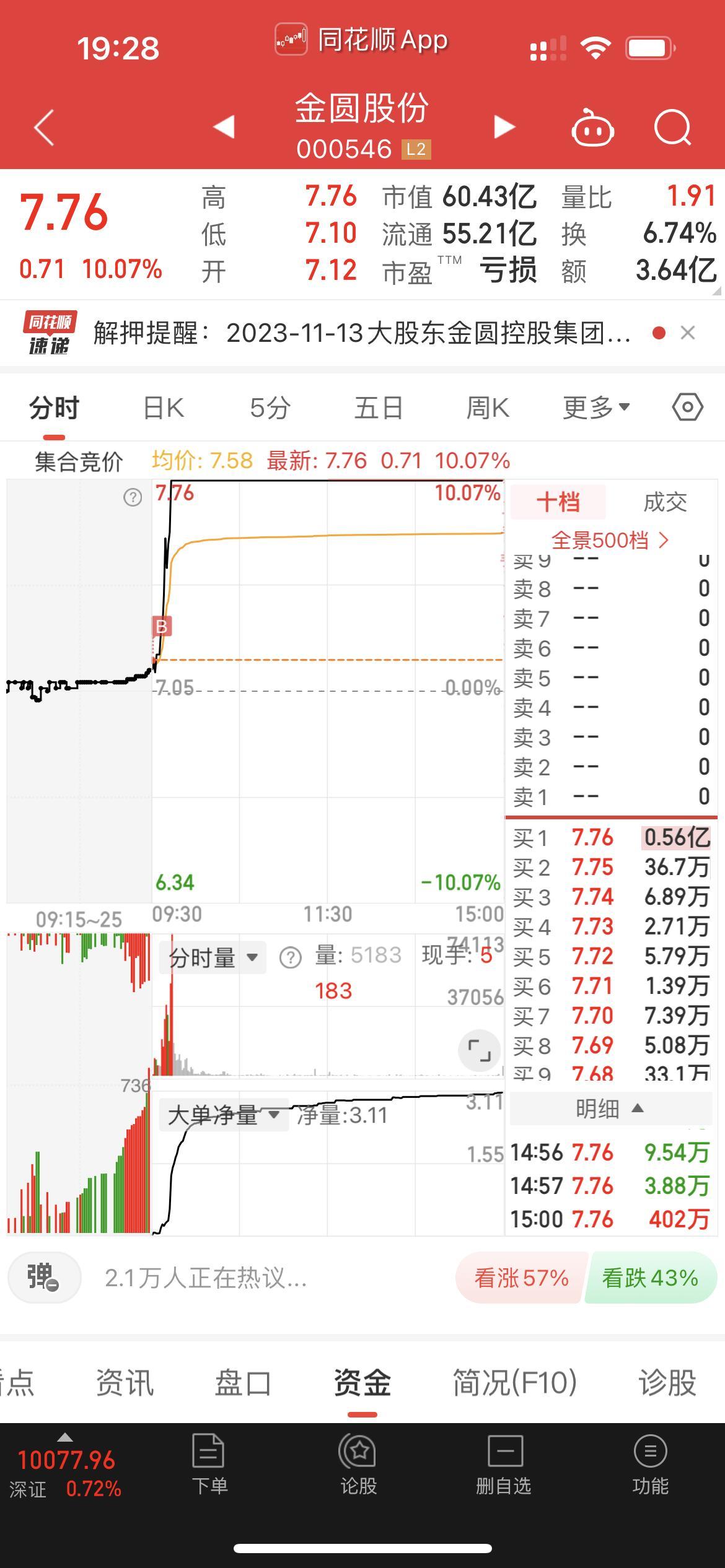The width and height of the screenshot is (725, 1568).
Task: Vote 看跌 43%
Action: coord(650,1278)
